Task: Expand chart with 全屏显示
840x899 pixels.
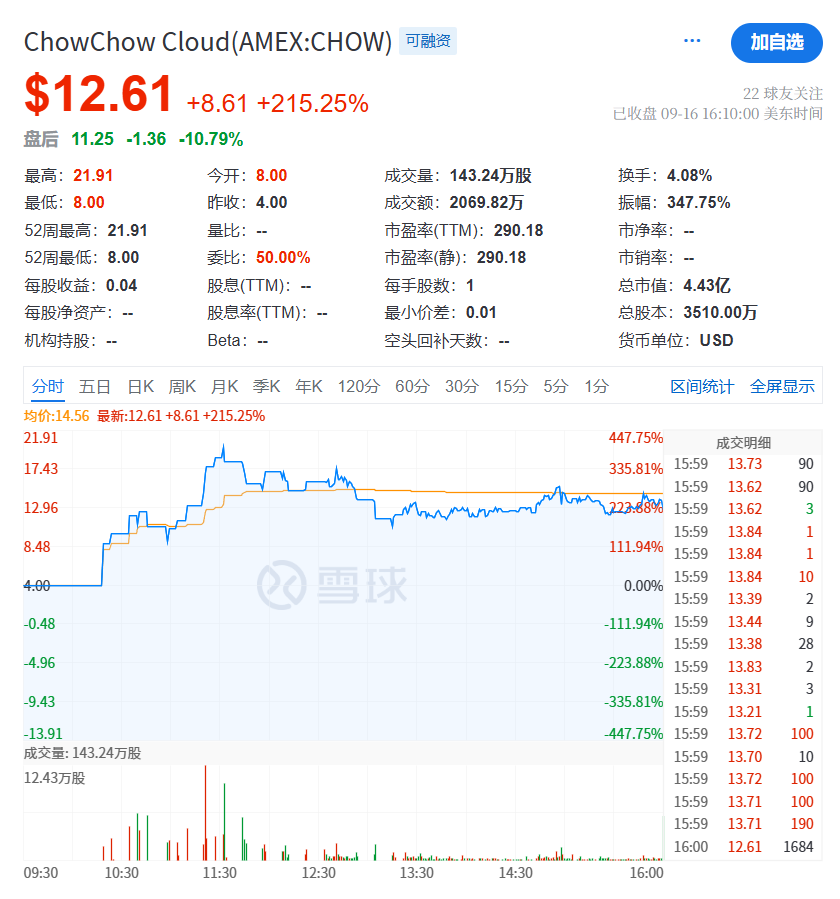Action: point(782,386)
